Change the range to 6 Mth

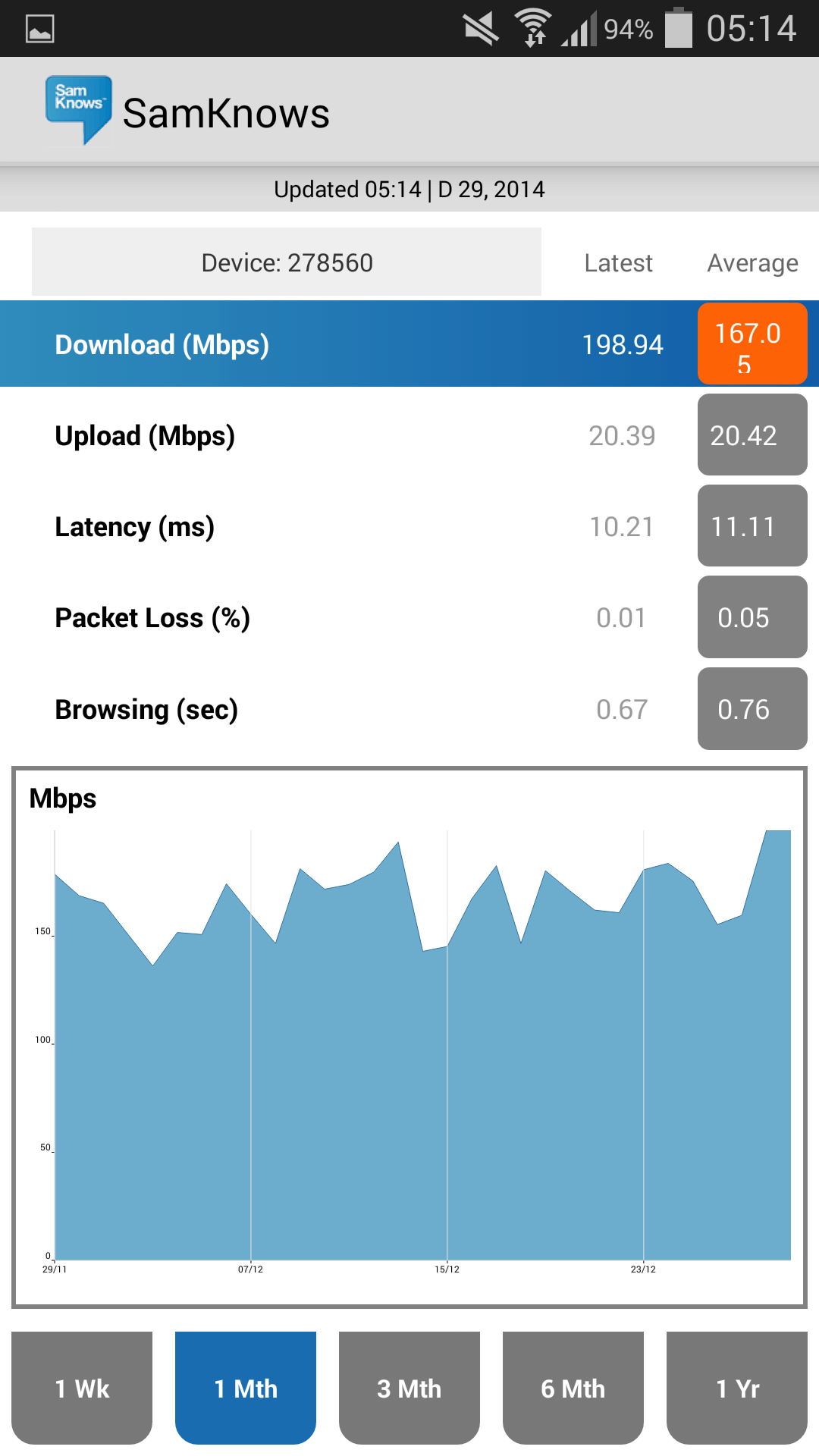(x=573, y=1388)
